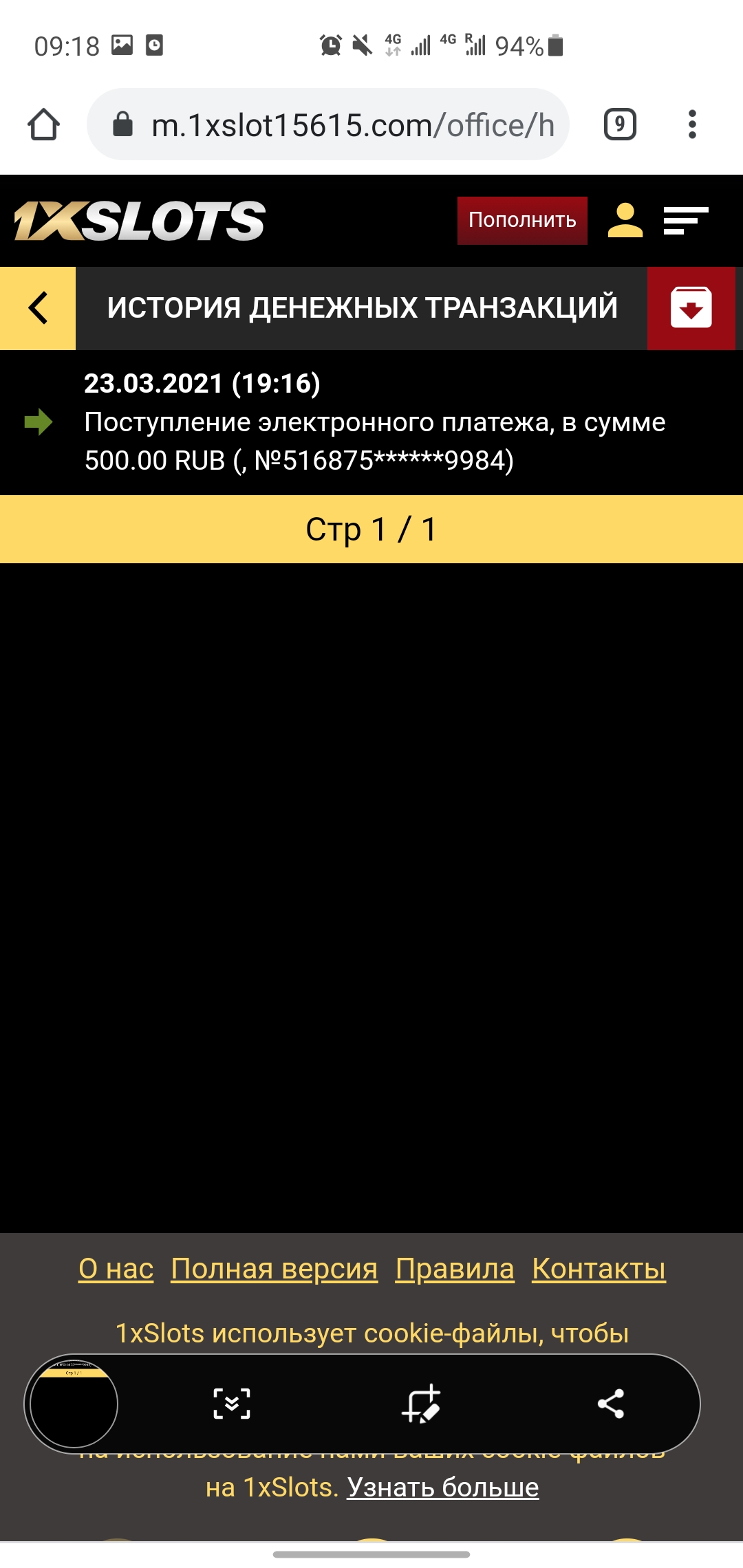Edit the screenshot with the crop tool
Image resolution: width=743 pixels, height=1568 pixels.
point(421,1404)
